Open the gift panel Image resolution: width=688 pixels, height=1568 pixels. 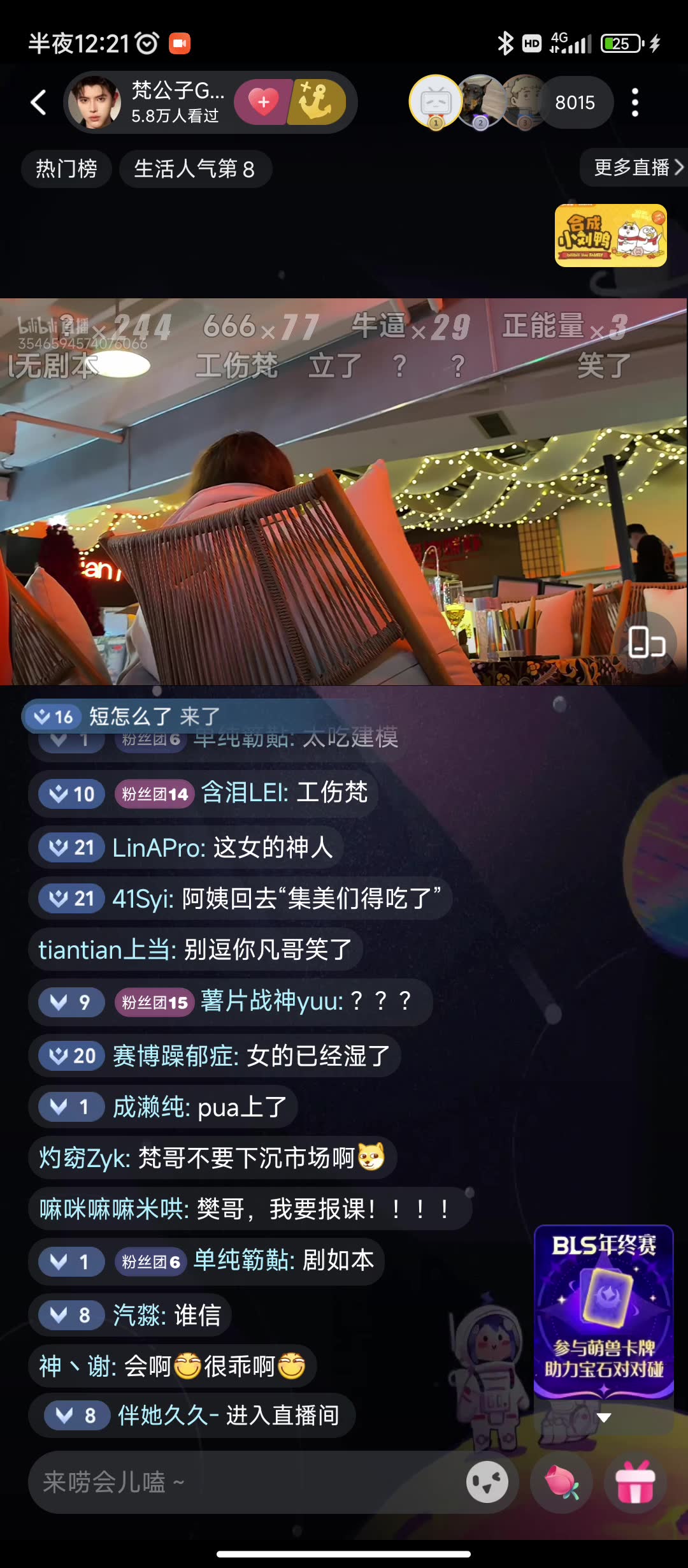click(635, 1482)
